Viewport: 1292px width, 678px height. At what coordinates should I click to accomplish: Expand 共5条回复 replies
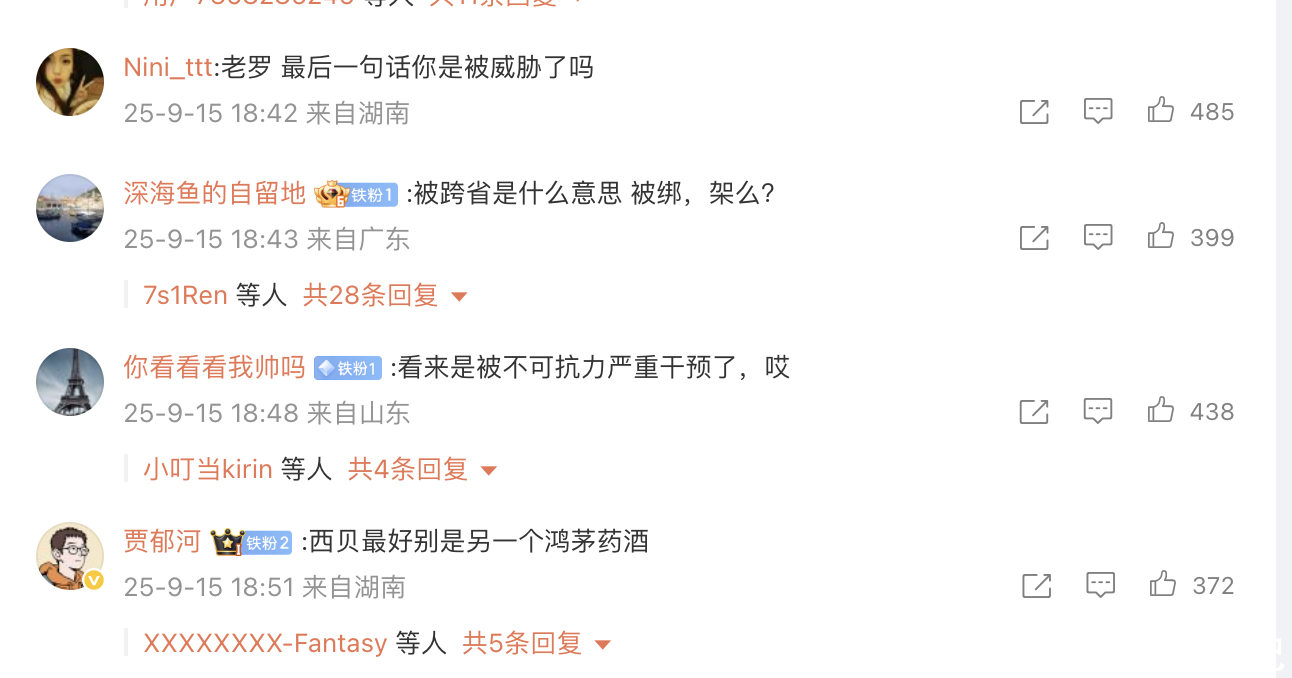536,643
